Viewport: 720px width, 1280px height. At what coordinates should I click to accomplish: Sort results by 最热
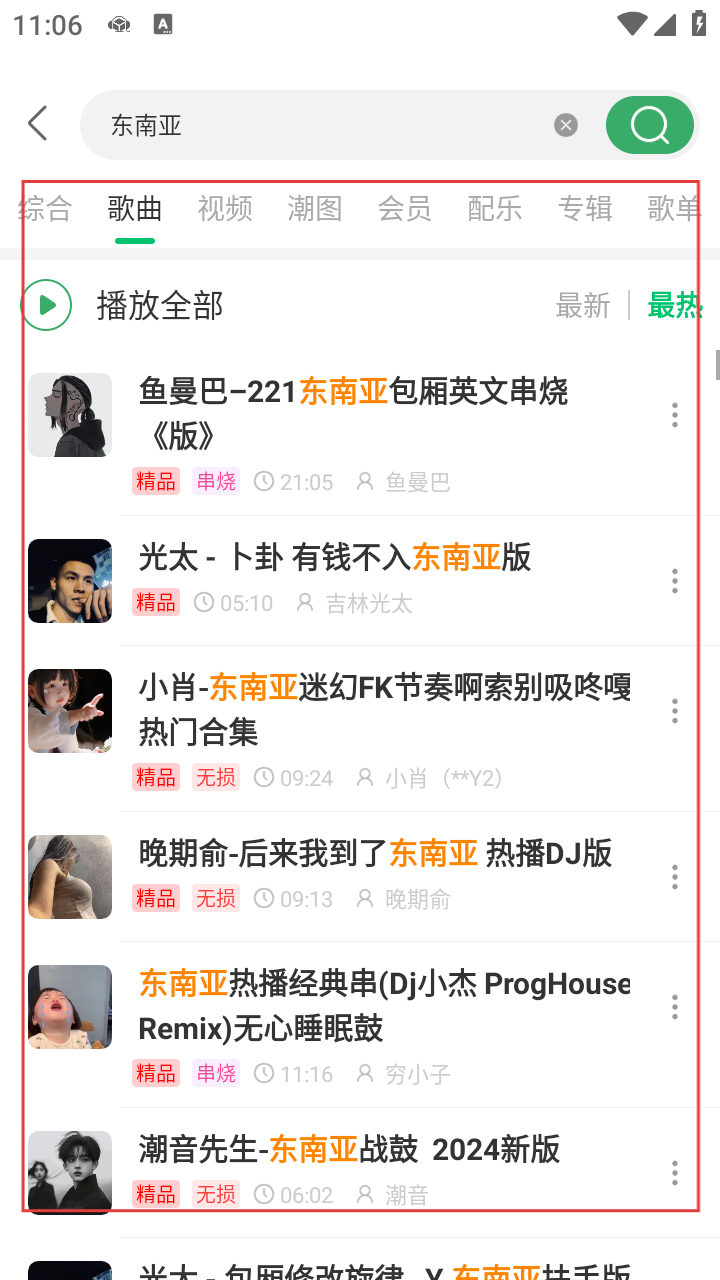[x=674, y=306]
